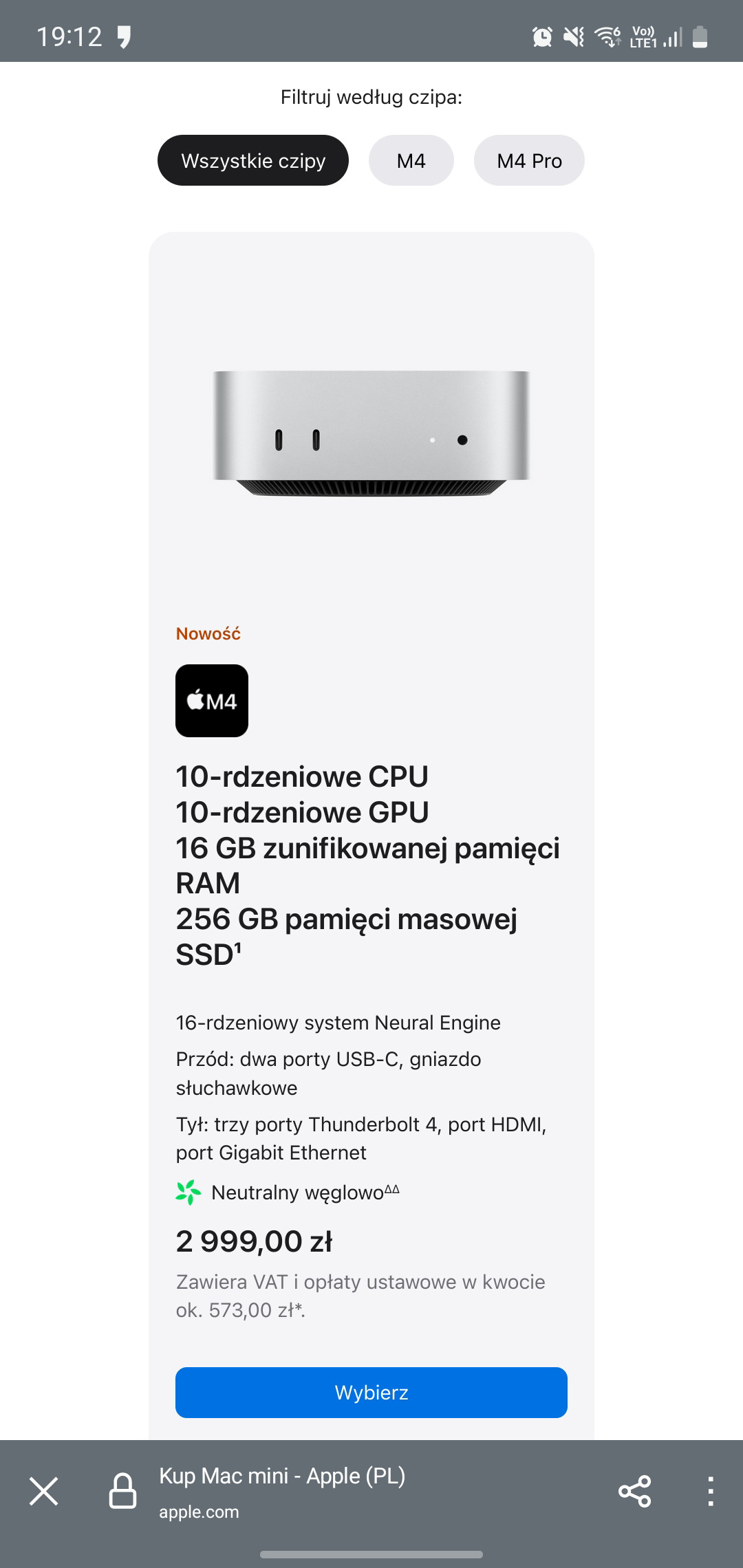This screenshot has height=1568, width=743.
Task: Filter by the M4 Pro chip
Action: point(529,160)
